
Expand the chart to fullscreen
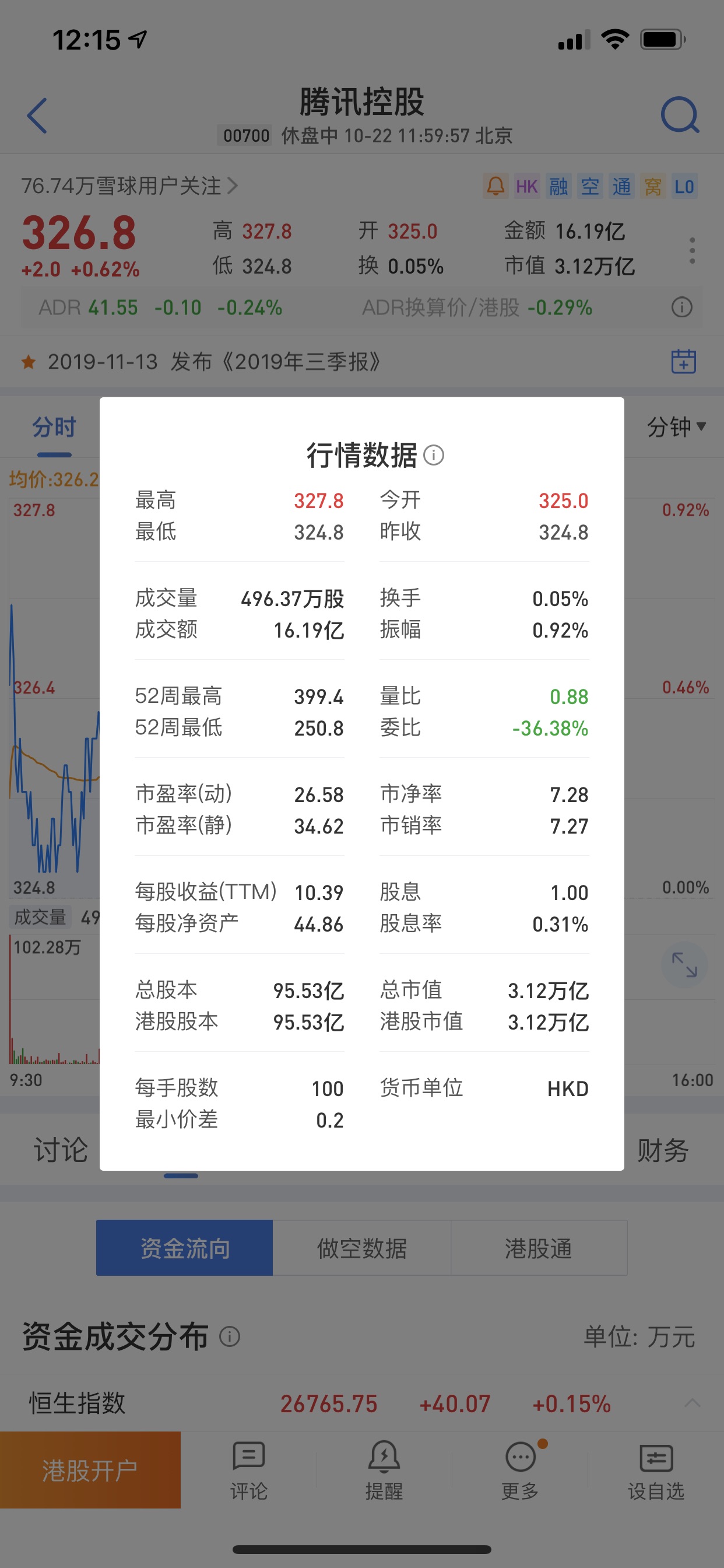click(684, 965)
